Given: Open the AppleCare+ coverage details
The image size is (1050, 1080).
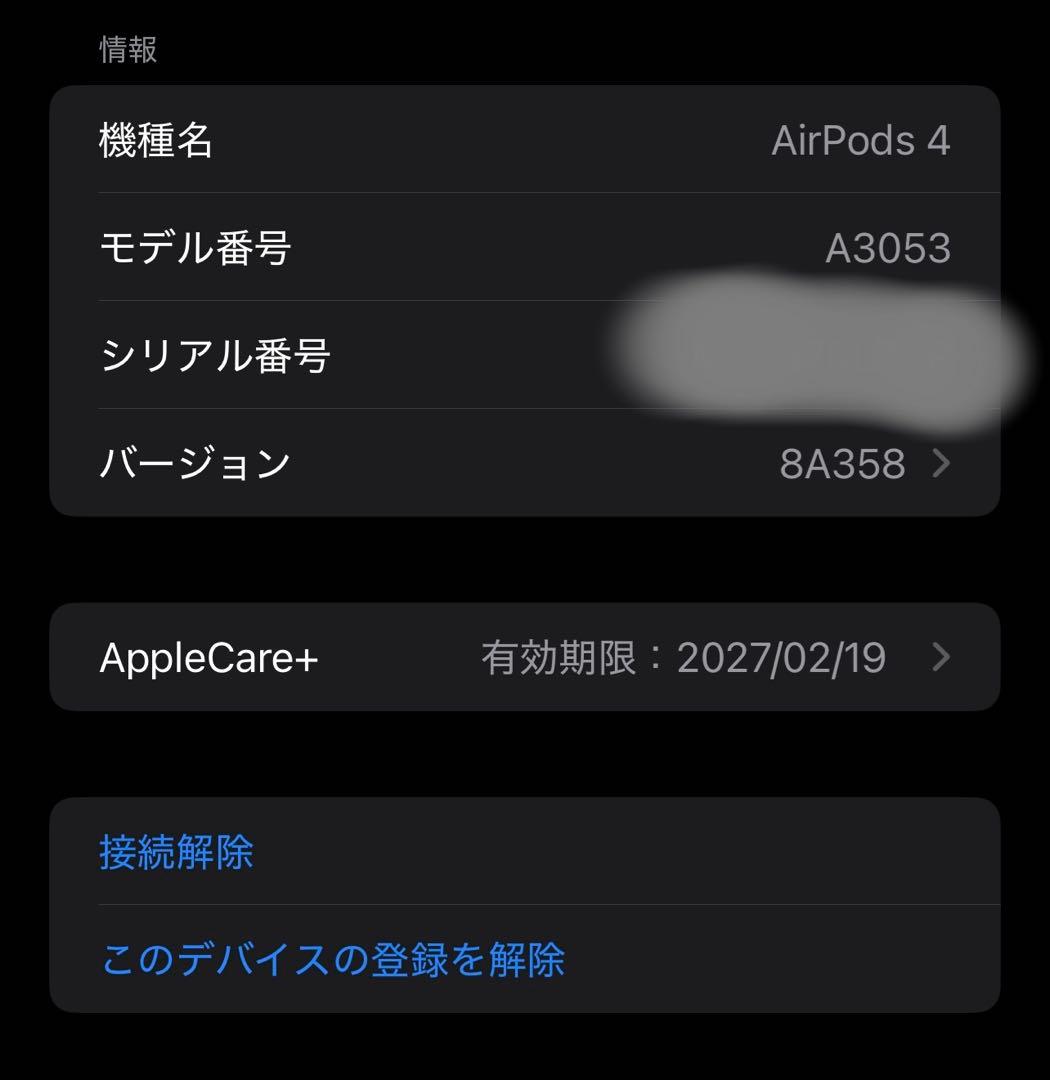Looking at the screenshot, I should [525, 657].
